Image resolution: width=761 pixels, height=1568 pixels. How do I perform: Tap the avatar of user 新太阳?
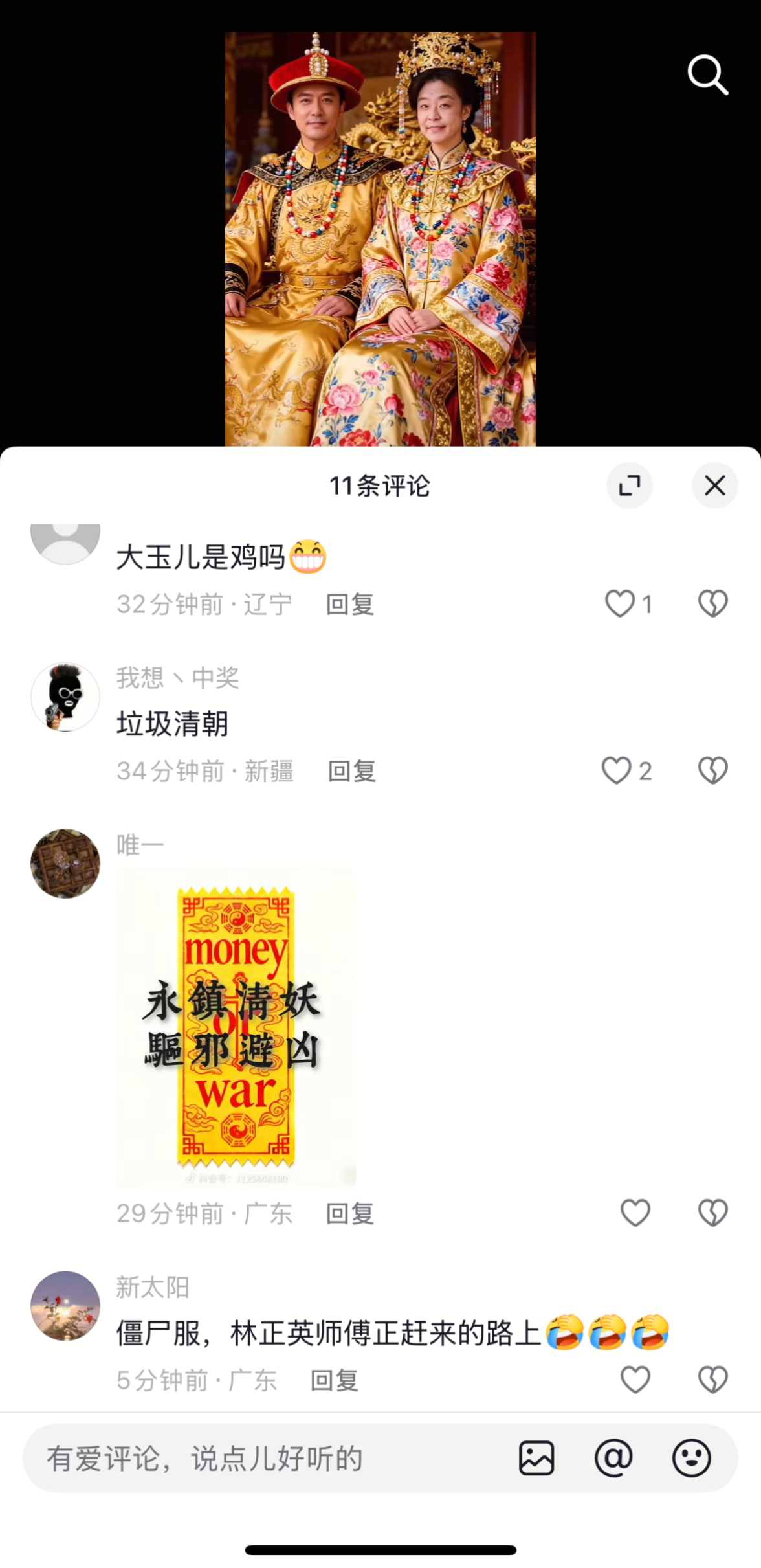point(65,1307)
